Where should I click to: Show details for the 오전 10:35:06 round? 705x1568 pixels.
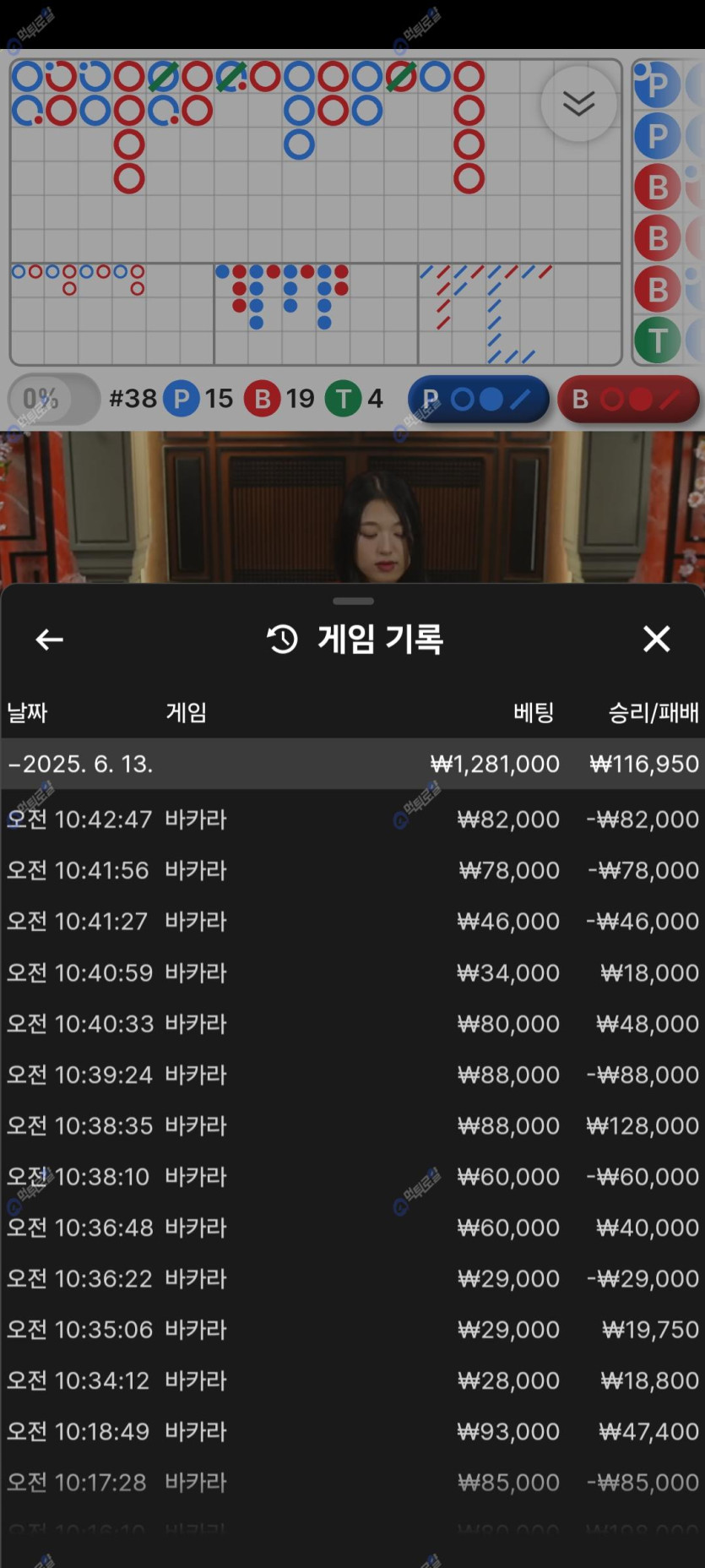click(352, 1330)
